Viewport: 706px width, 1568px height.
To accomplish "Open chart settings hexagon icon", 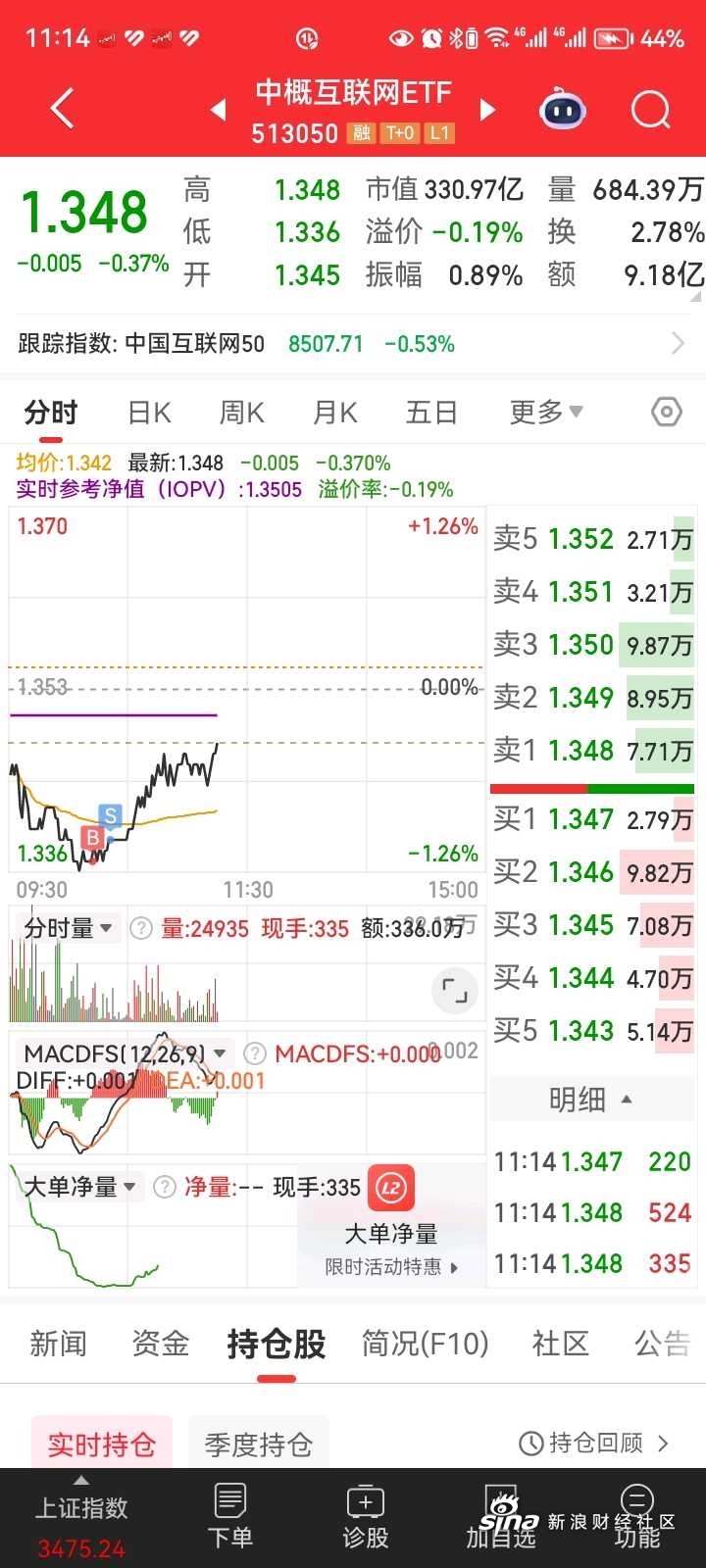I will tap(667, 413).
